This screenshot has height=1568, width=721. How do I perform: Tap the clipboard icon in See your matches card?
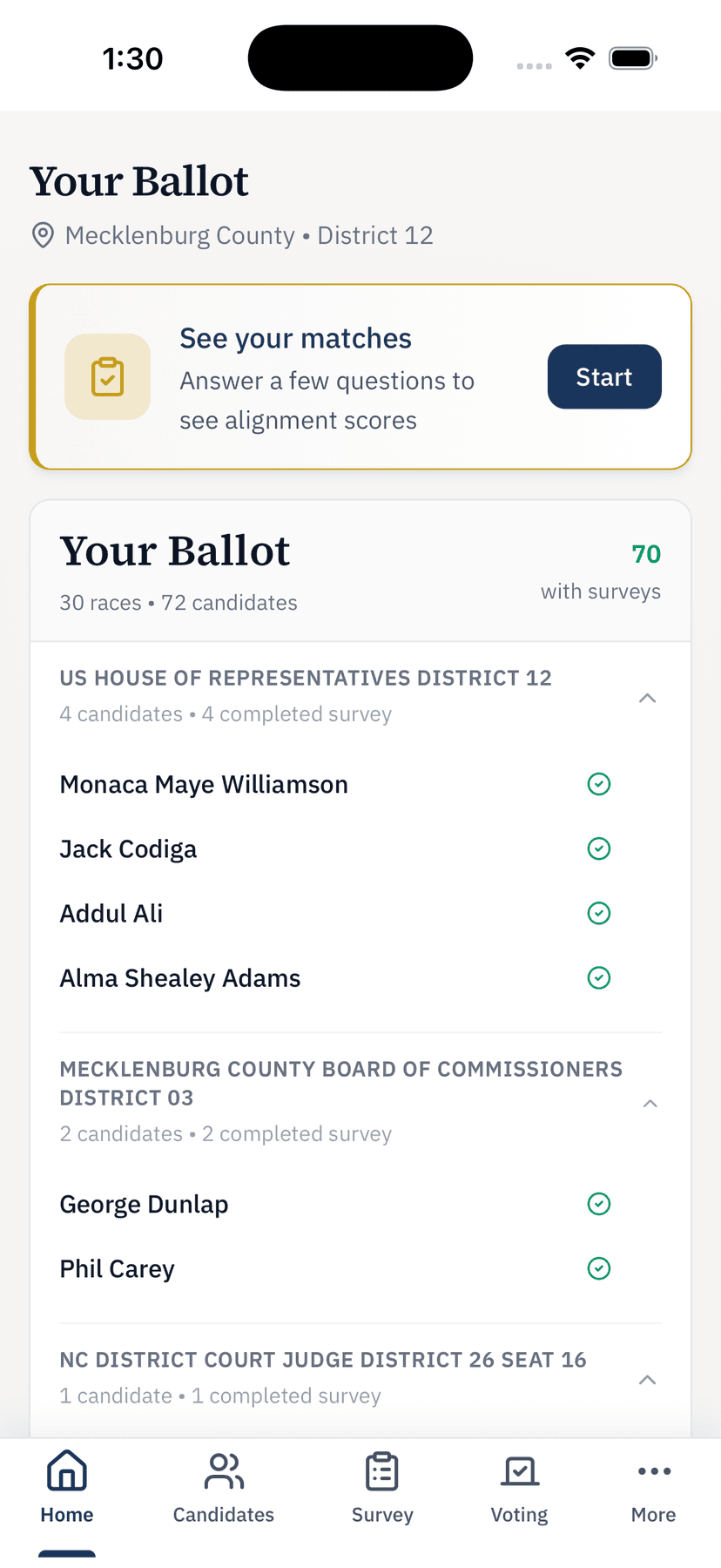(x=107, y=376)
